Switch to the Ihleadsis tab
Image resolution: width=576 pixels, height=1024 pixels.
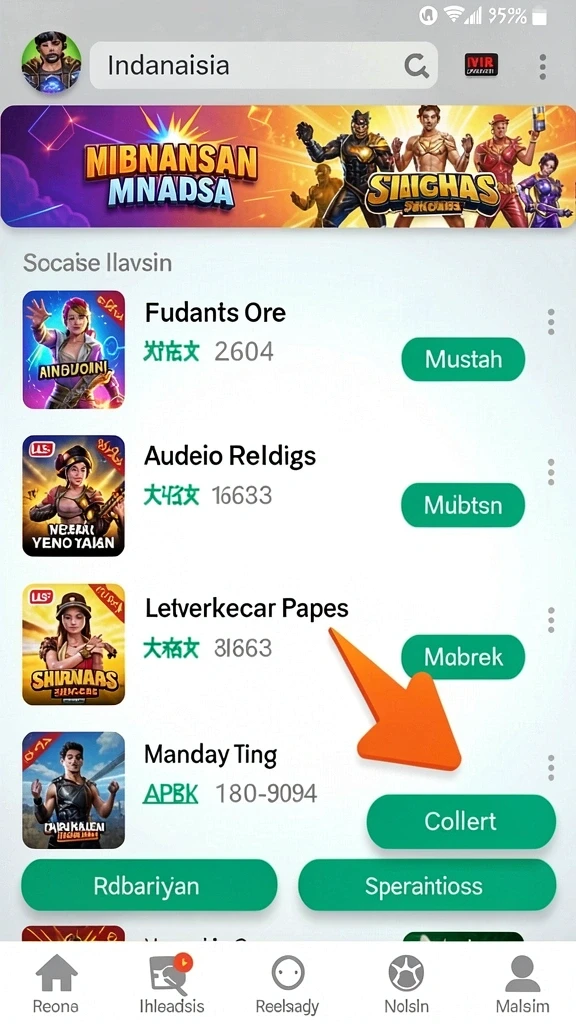pos(172,984)
